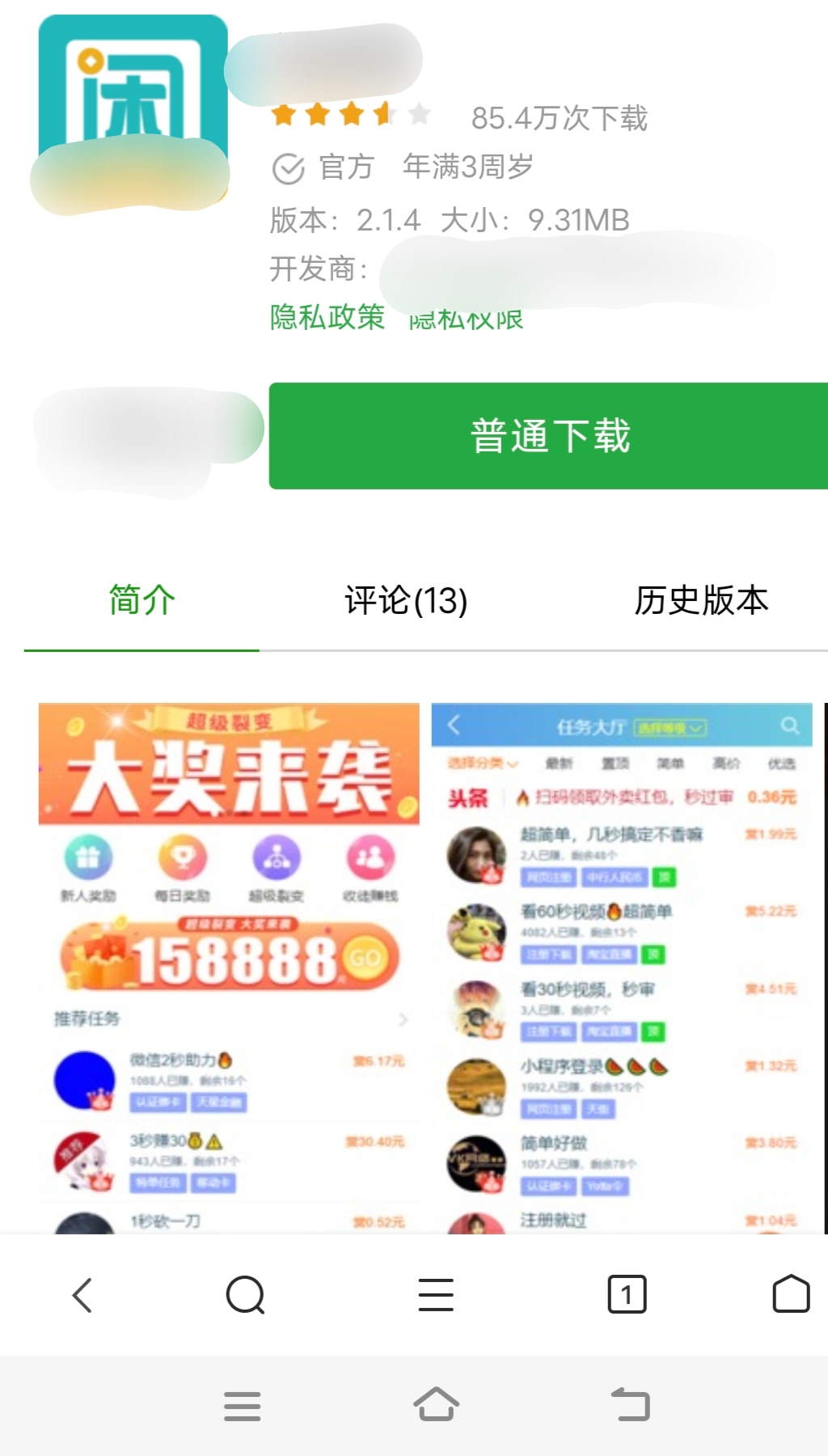Tap the system home button
The image size is (828, 1456).
[436, 1405]
